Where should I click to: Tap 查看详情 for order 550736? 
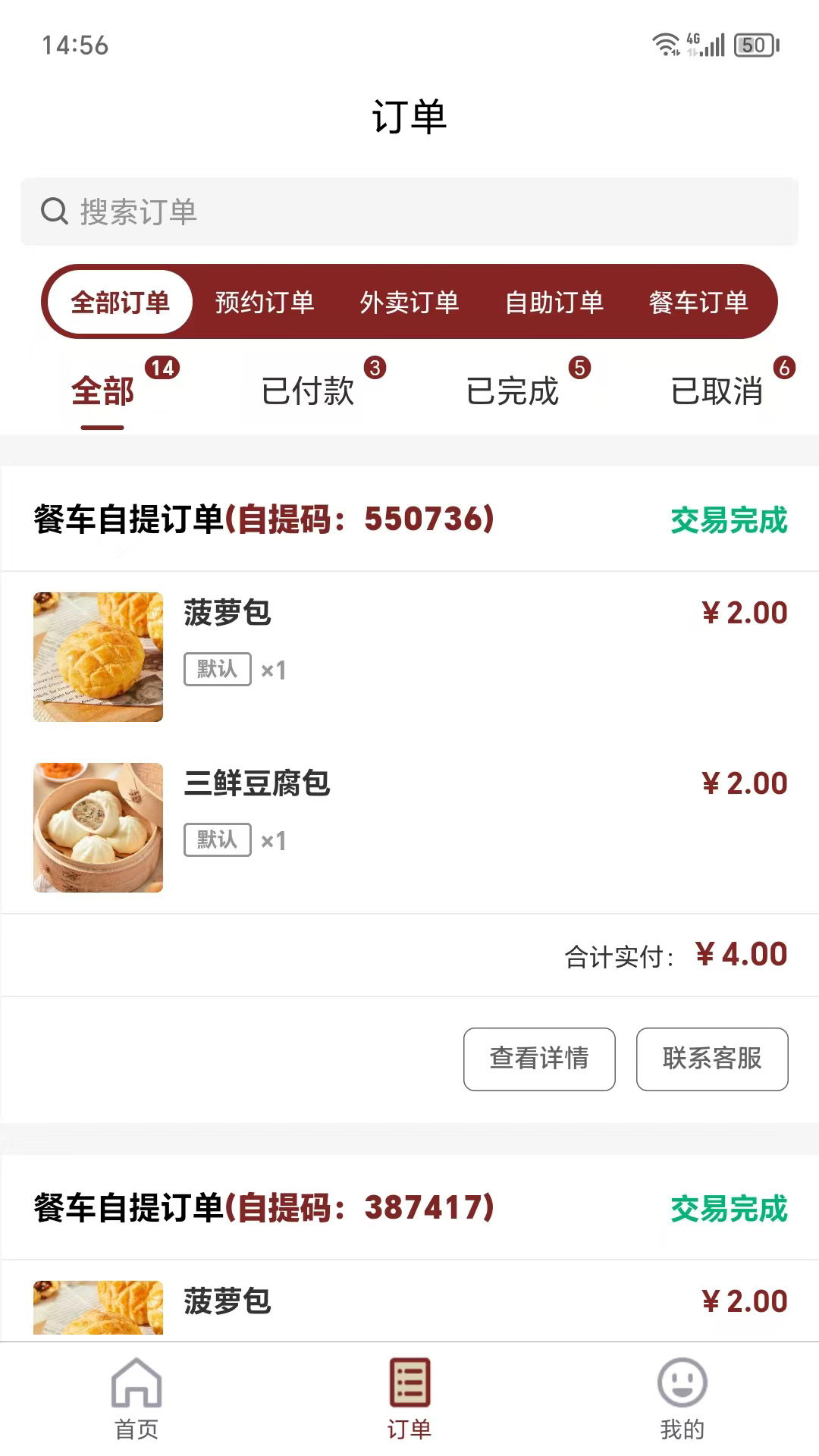[539, 1059]
